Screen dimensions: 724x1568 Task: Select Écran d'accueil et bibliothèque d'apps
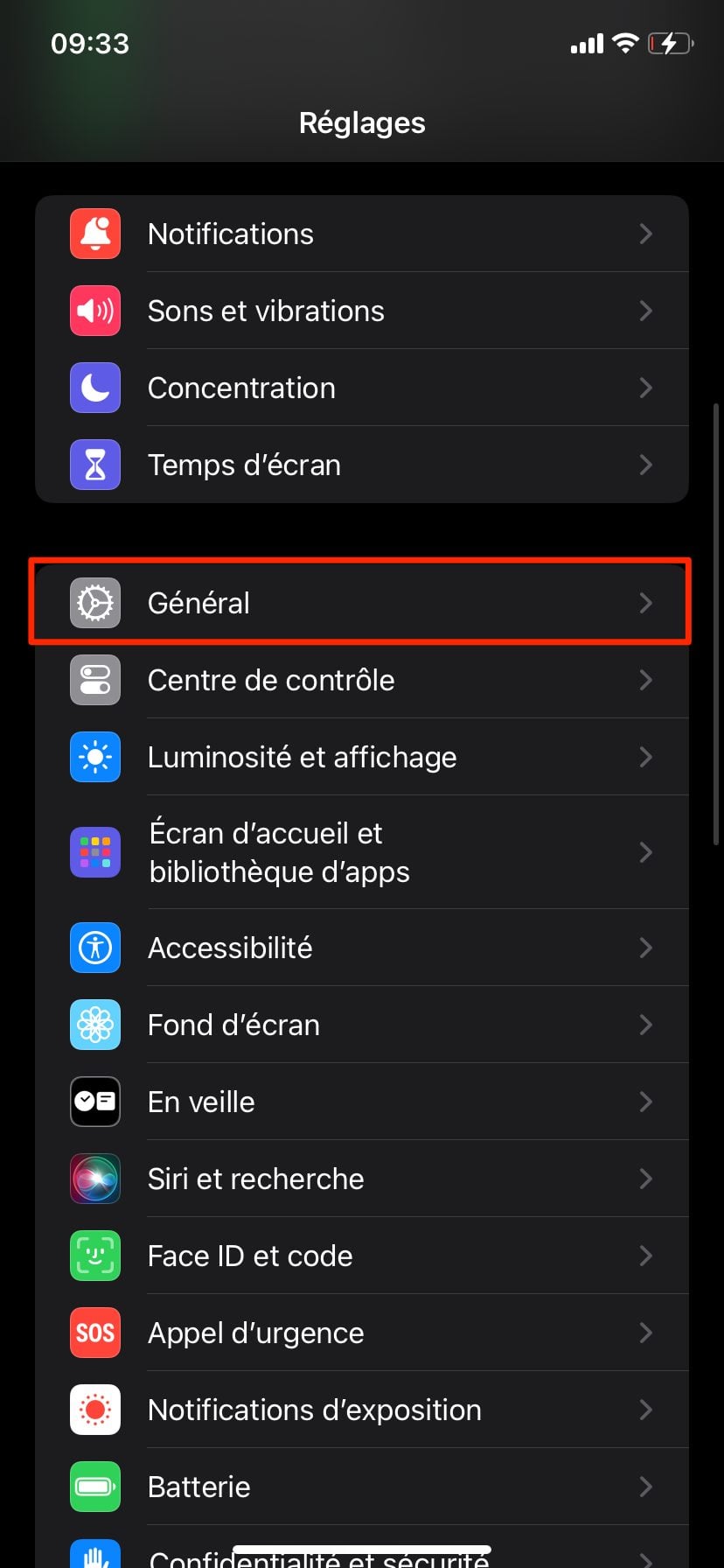pos(361,852)
